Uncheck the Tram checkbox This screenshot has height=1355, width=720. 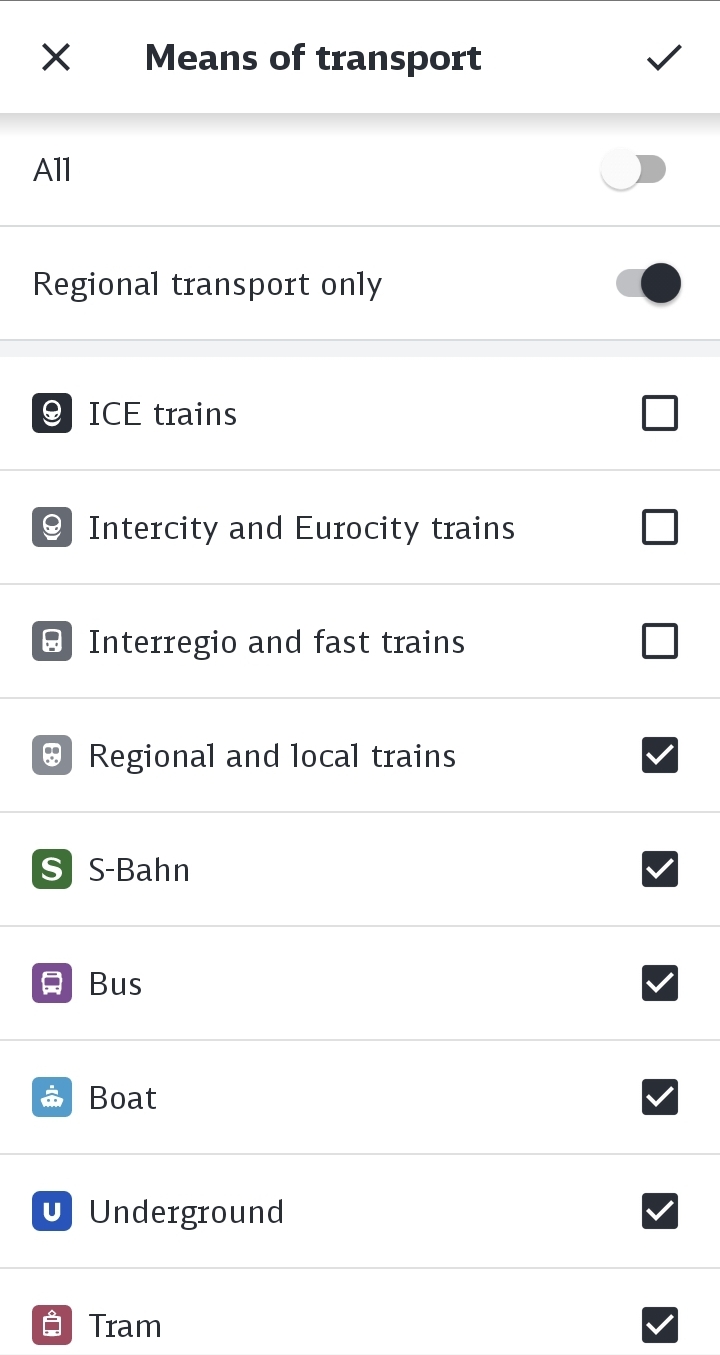(660, 1325)
